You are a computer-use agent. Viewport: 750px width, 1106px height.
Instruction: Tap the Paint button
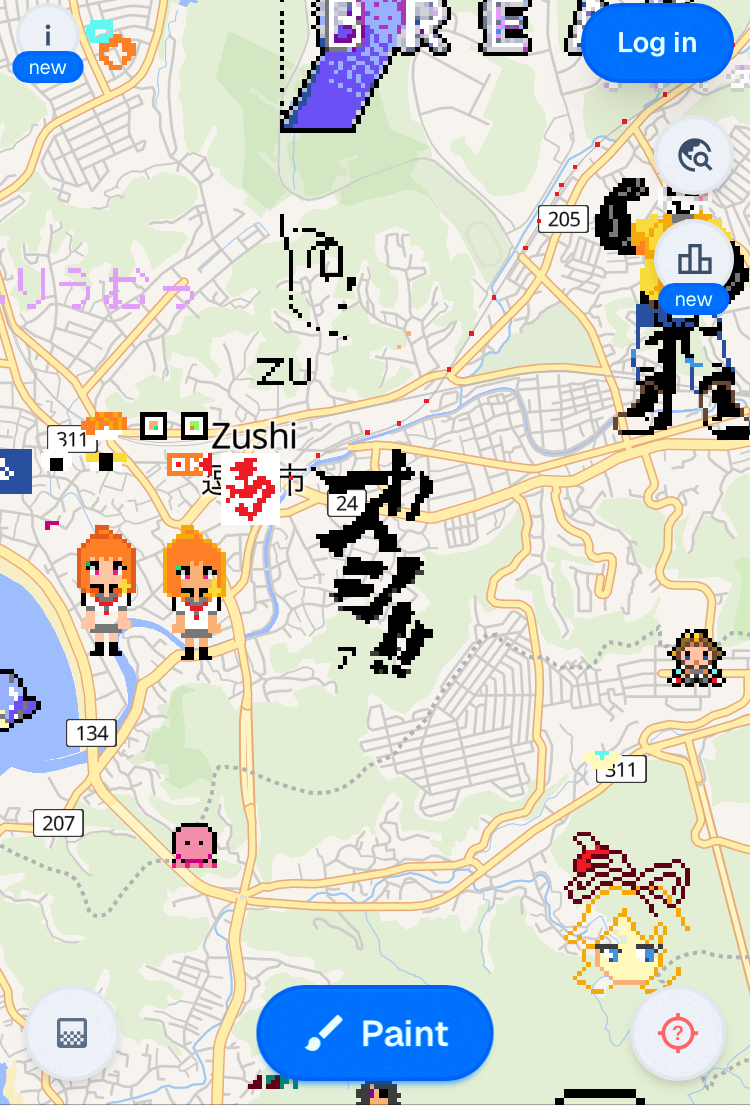click(x=375, y=1033)
